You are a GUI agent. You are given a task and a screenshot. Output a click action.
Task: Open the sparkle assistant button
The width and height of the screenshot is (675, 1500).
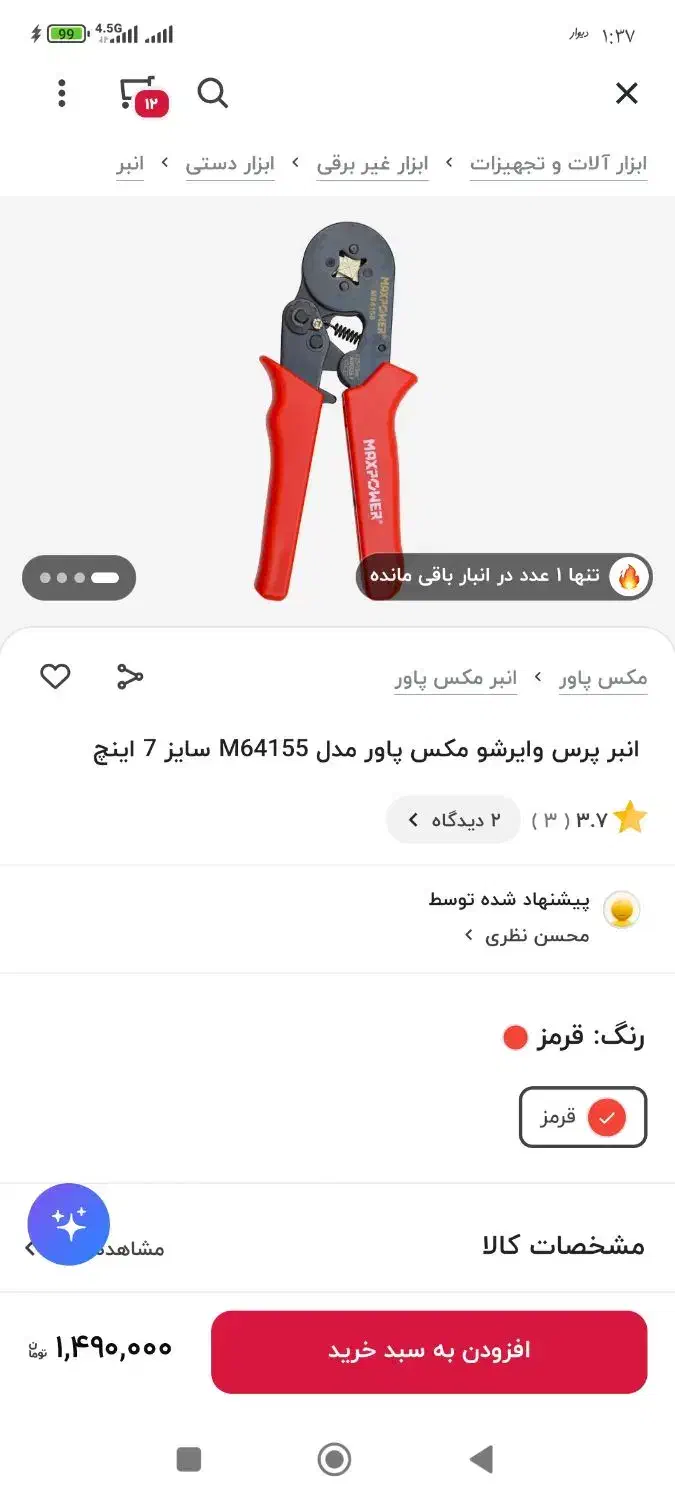(x=68, y=1224)
